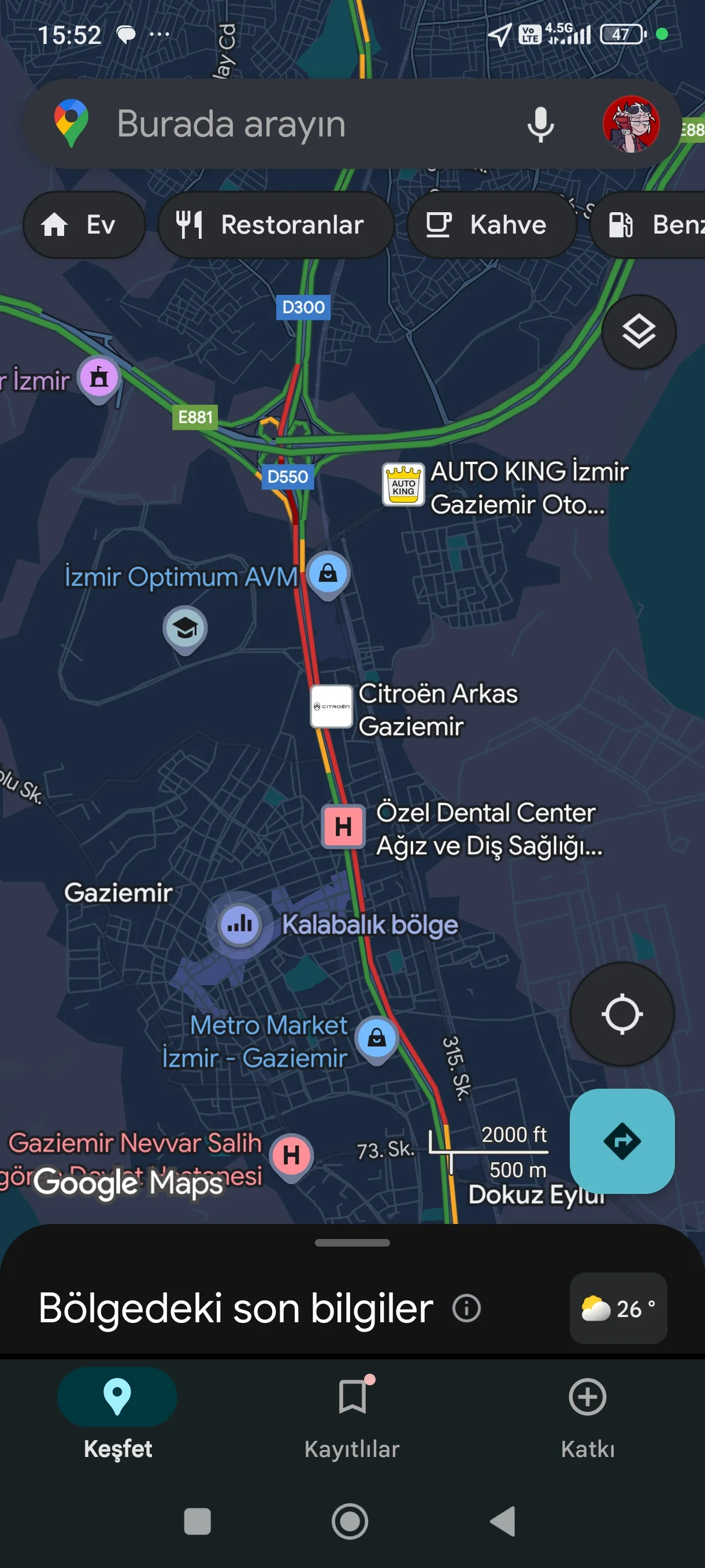705x1568 pixels.
Task: Enable the Kahve places filter
Action: pos(492,224)
